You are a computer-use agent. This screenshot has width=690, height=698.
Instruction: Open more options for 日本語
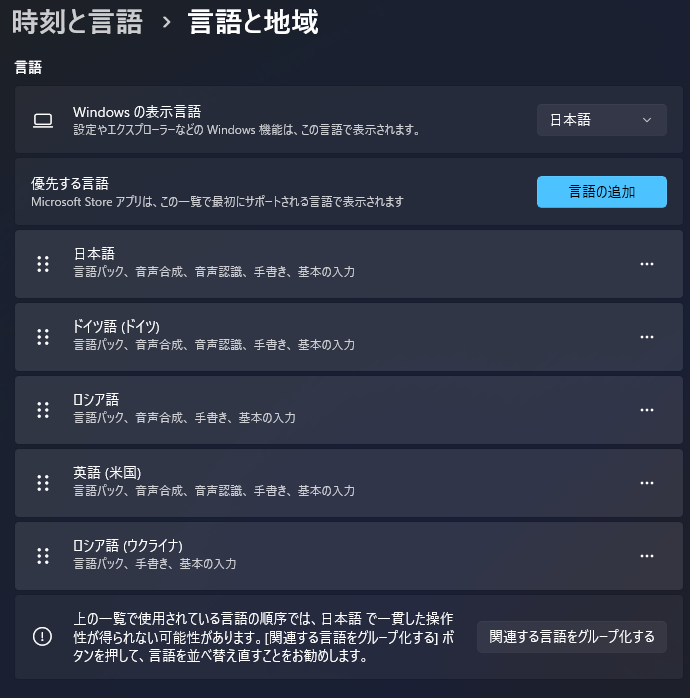(x=646, y=264)
